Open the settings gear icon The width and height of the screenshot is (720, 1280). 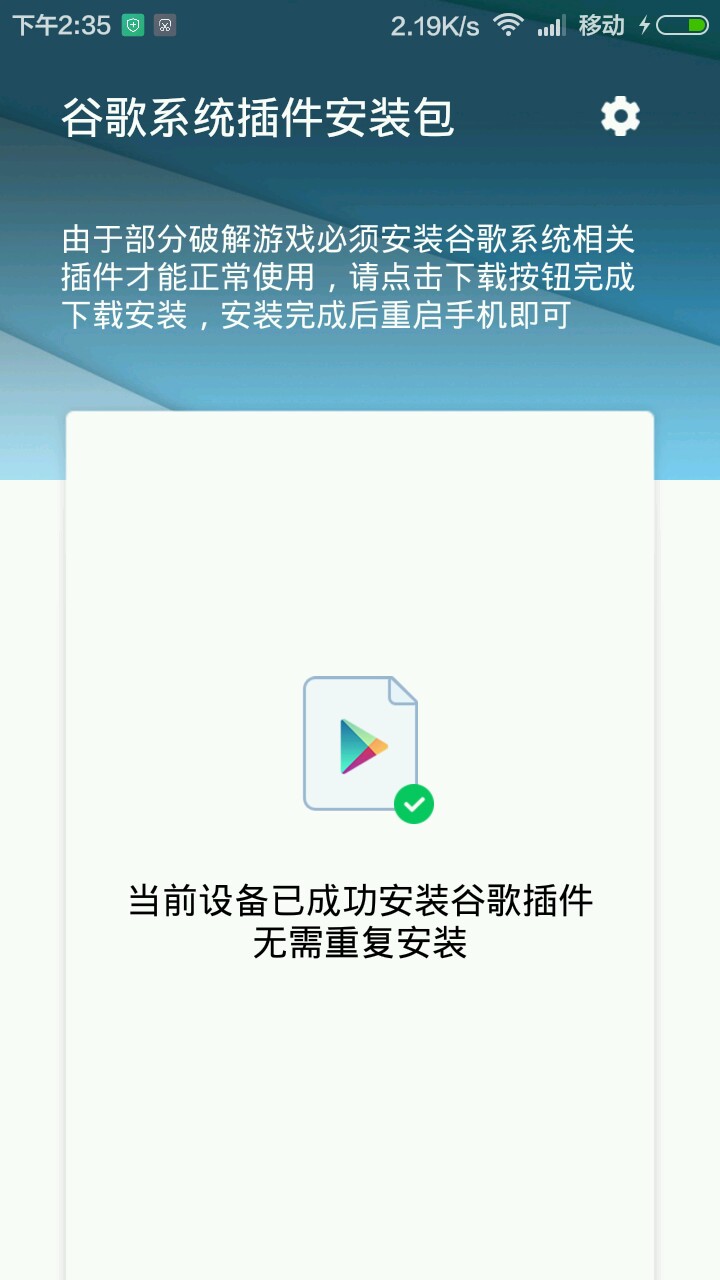(x=620, y=117)
